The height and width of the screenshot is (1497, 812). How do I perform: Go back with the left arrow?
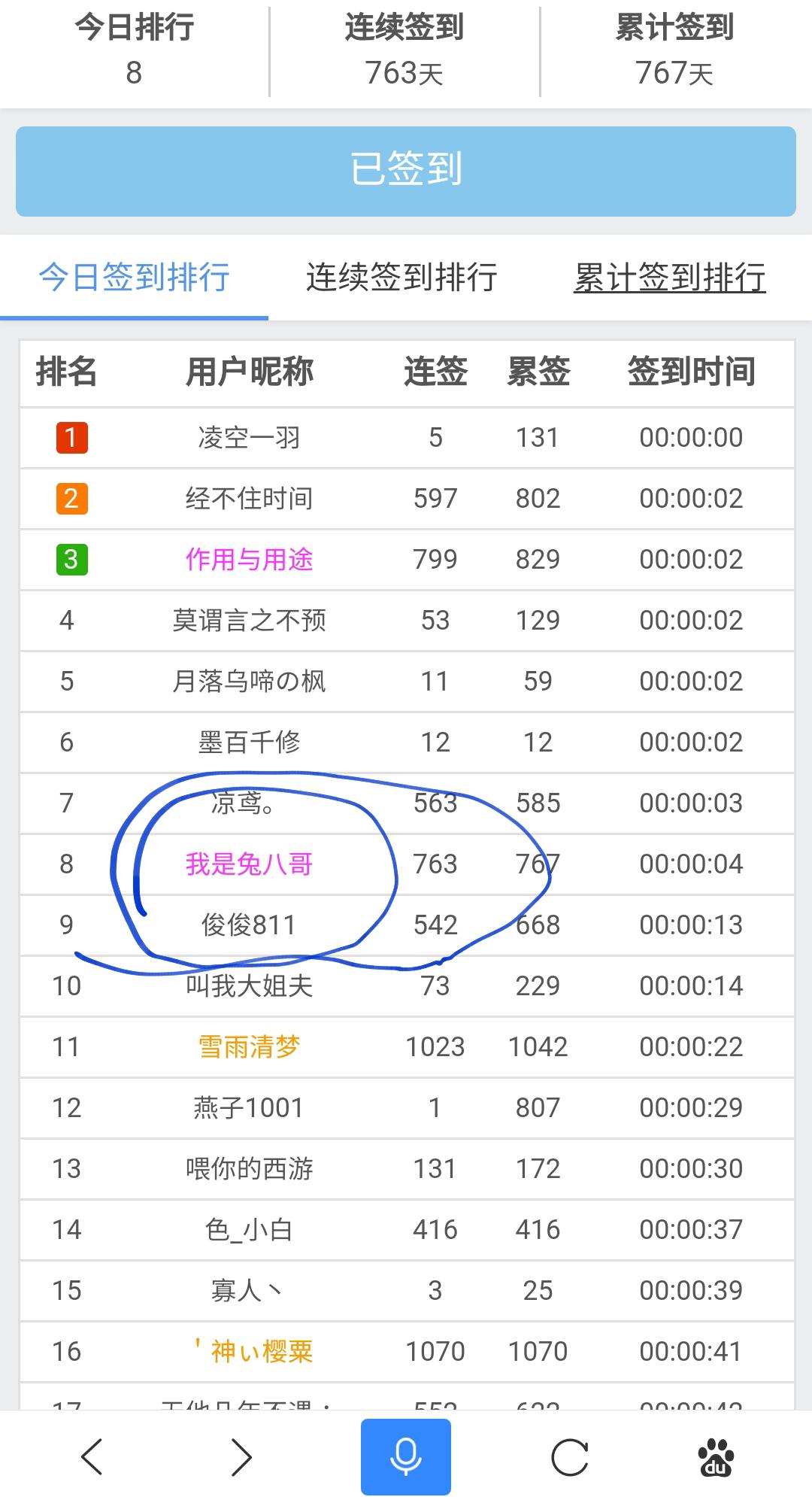[x=92, y=1457]
